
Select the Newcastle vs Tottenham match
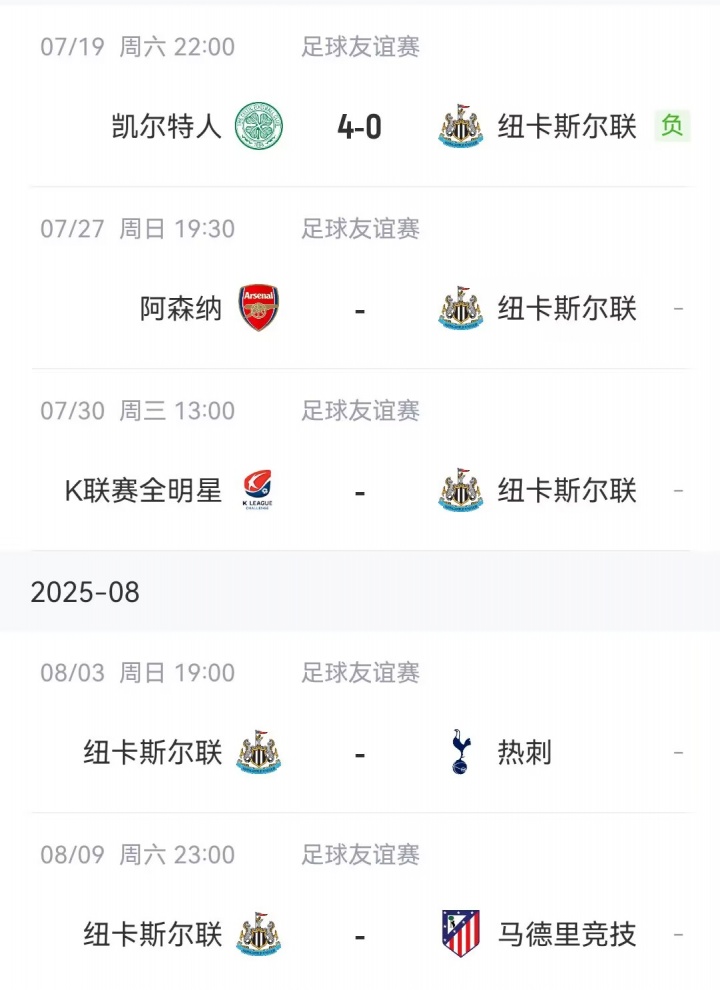[360, 753]
